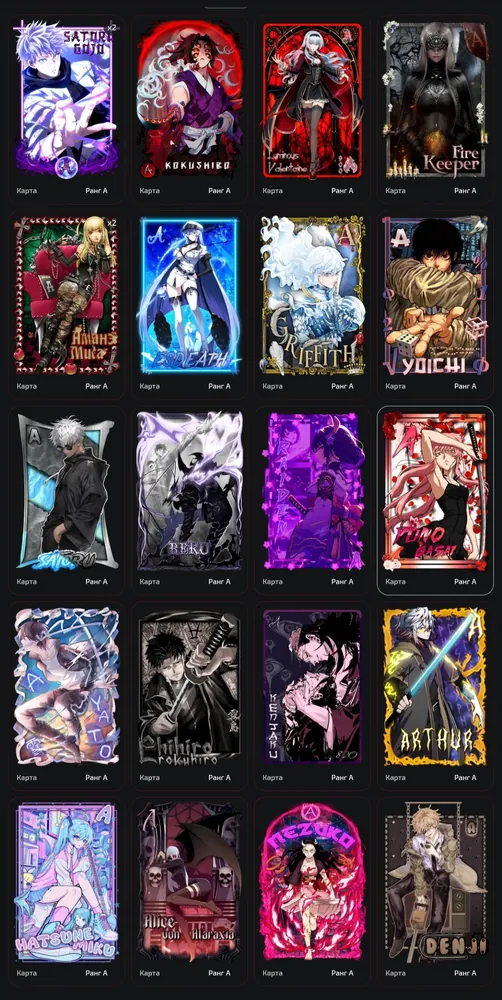The image size is (502, 1000).
Task: Open the Satoru Gojo purple card
Action: (66, 109)
